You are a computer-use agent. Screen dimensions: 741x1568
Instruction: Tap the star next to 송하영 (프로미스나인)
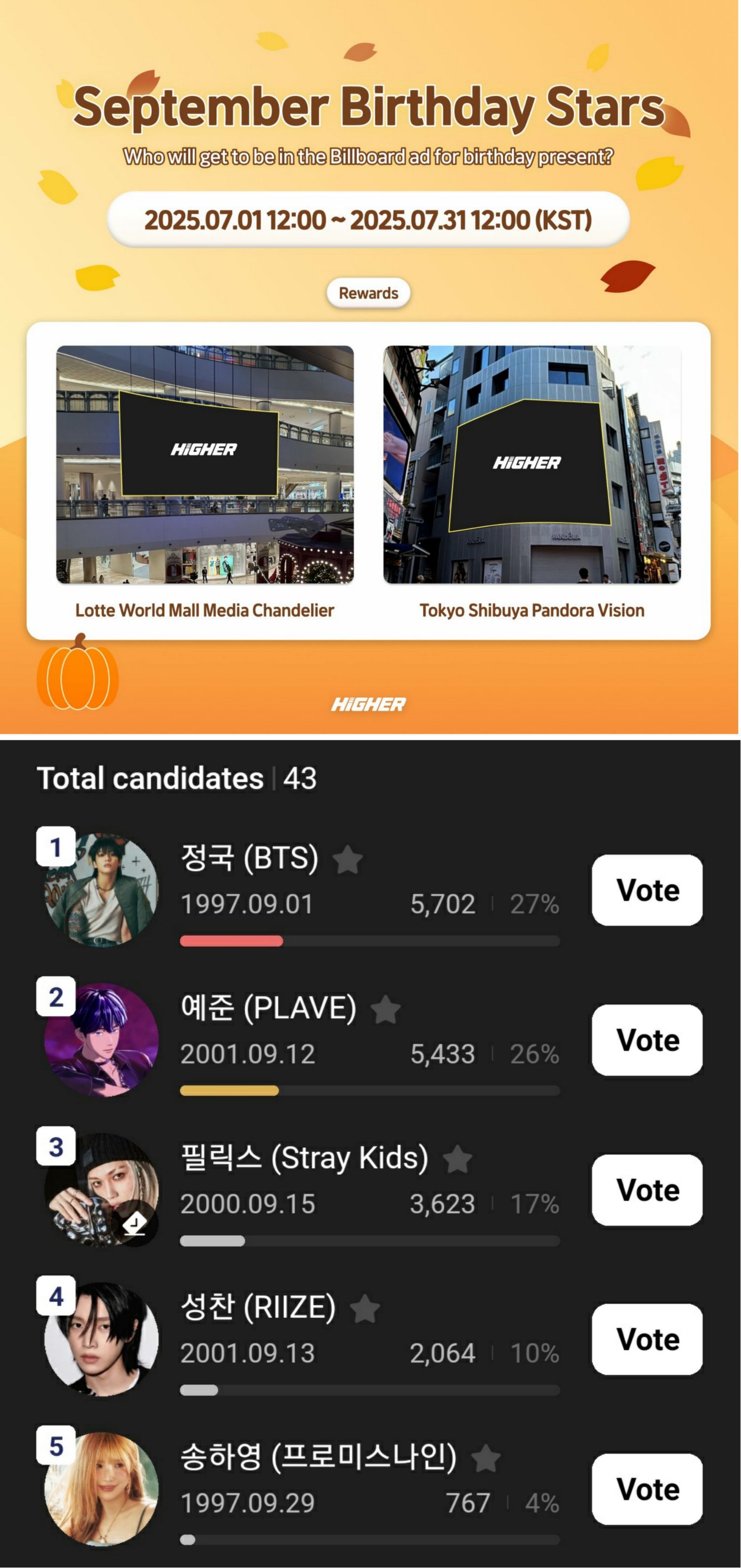click(x=485, y=1458)
